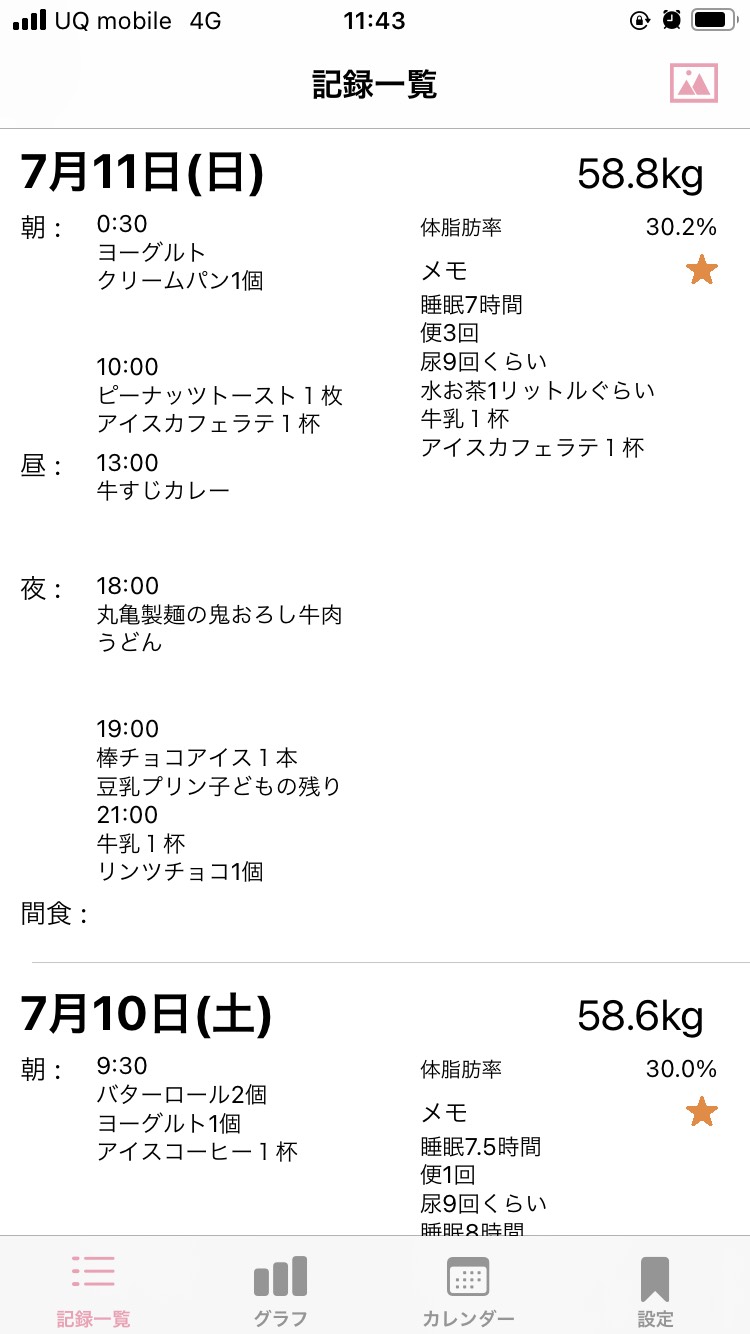Open the 設定 tab

[x=655, y=1290]
